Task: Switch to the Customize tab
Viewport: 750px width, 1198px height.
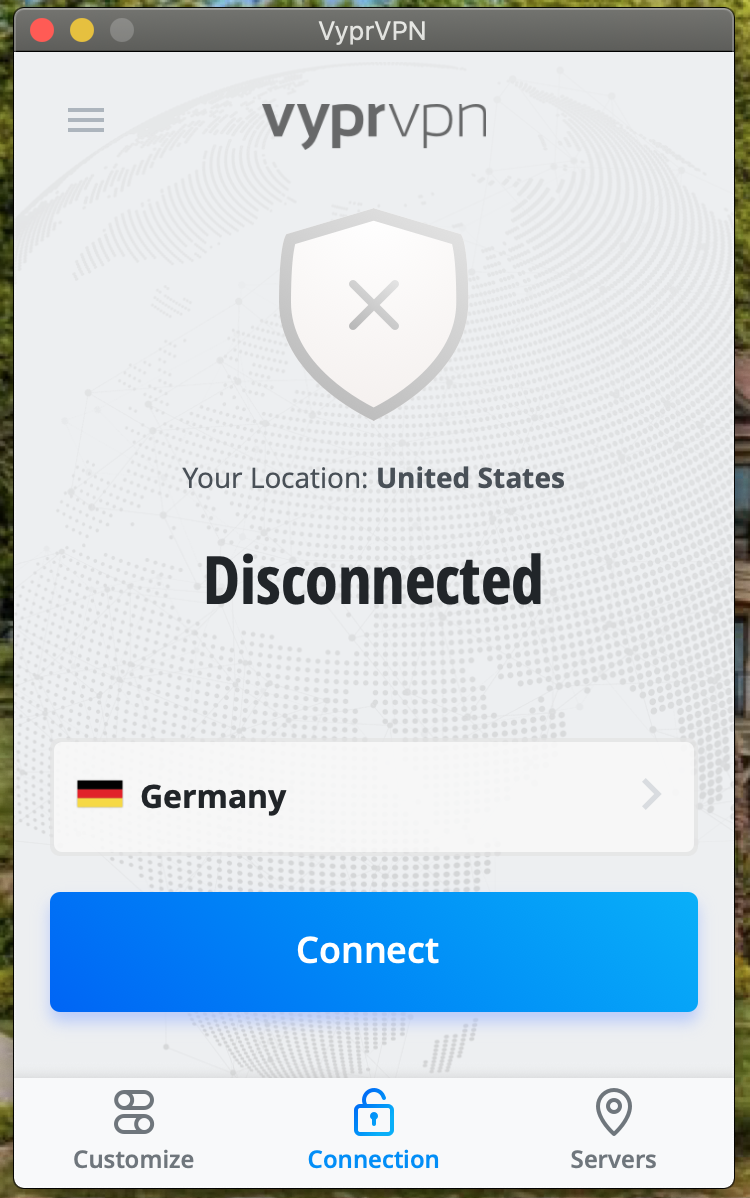Action: click(x=133, y=1130)
